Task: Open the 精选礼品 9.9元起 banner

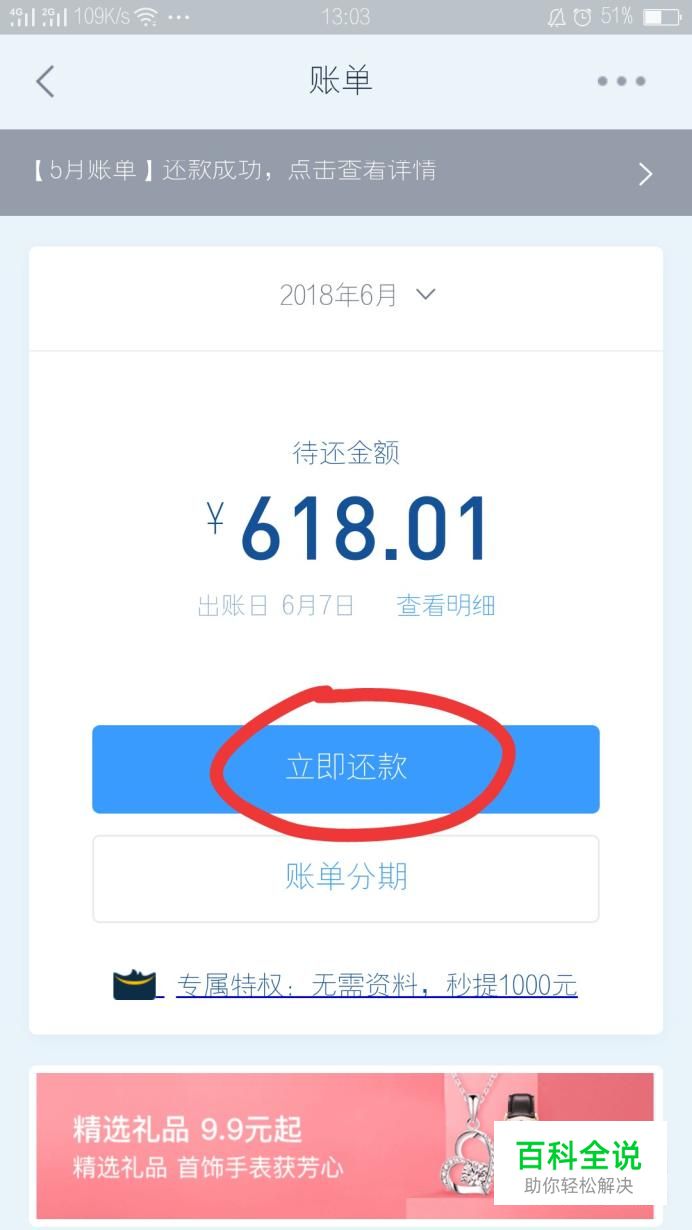Action: coord(345,1145)
